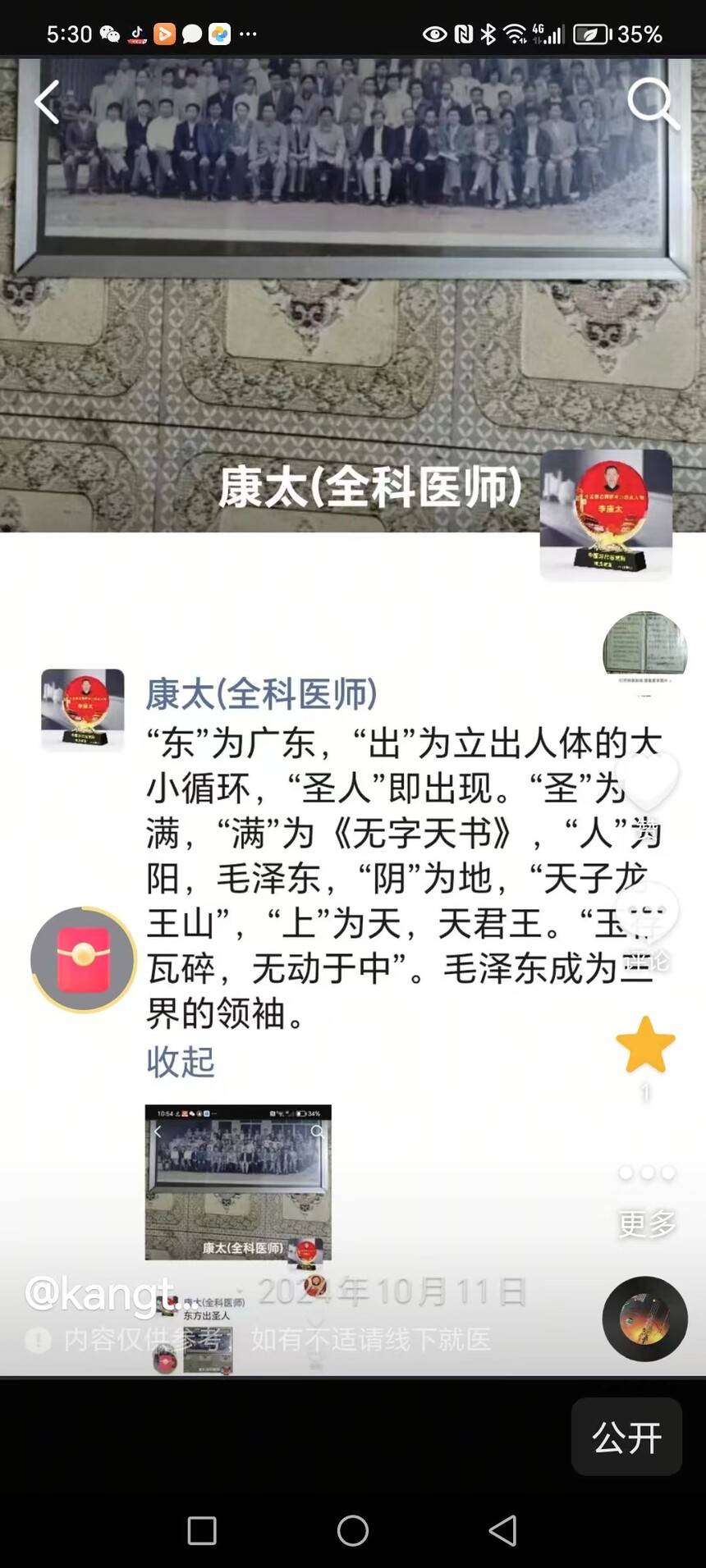Tap the system home button
Screen dimensions: 706x1568
tap(353, 1530)
